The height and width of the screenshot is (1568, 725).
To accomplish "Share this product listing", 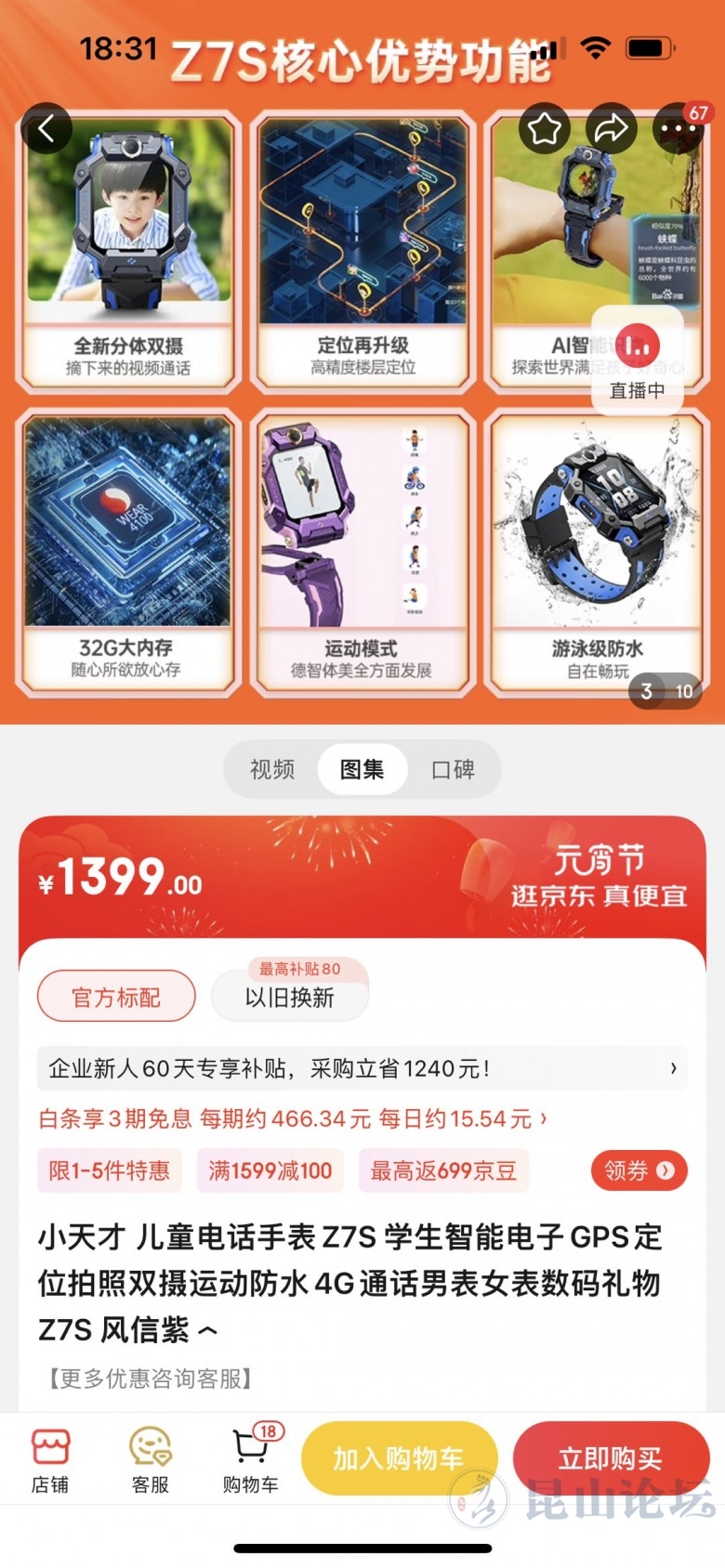I will pos(612,129).
